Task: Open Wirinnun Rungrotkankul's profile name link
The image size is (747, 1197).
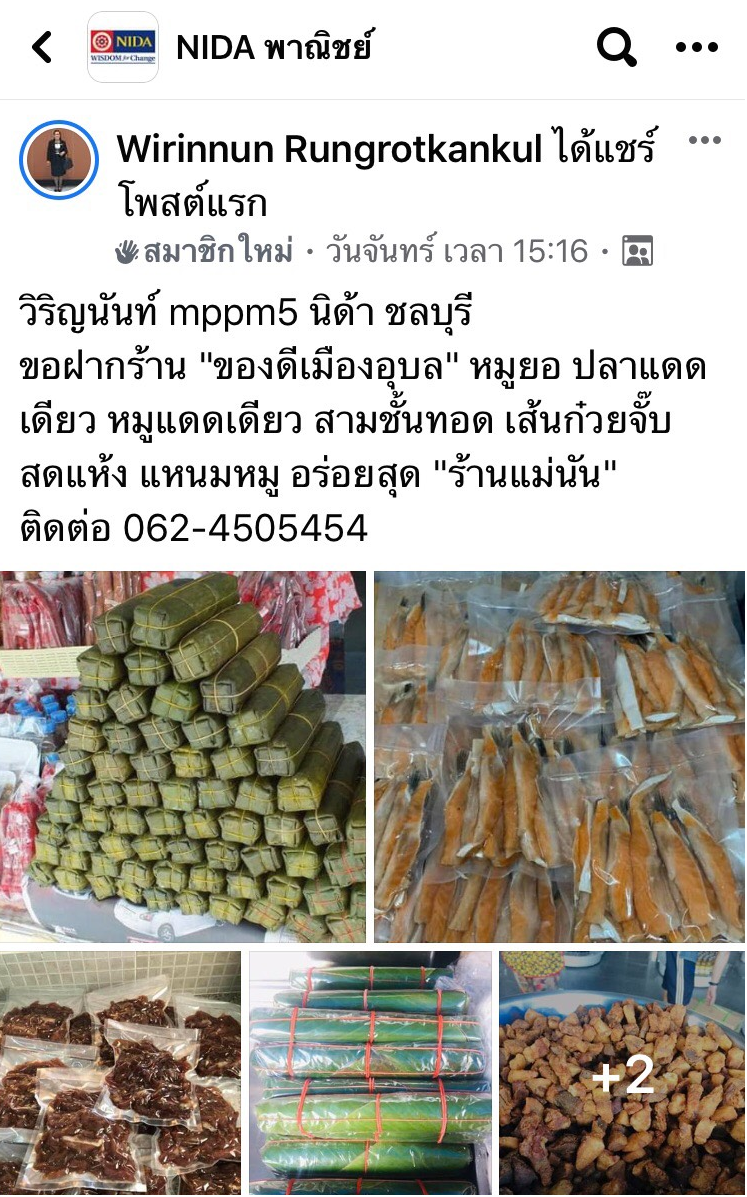Action: tap(329, 149)
